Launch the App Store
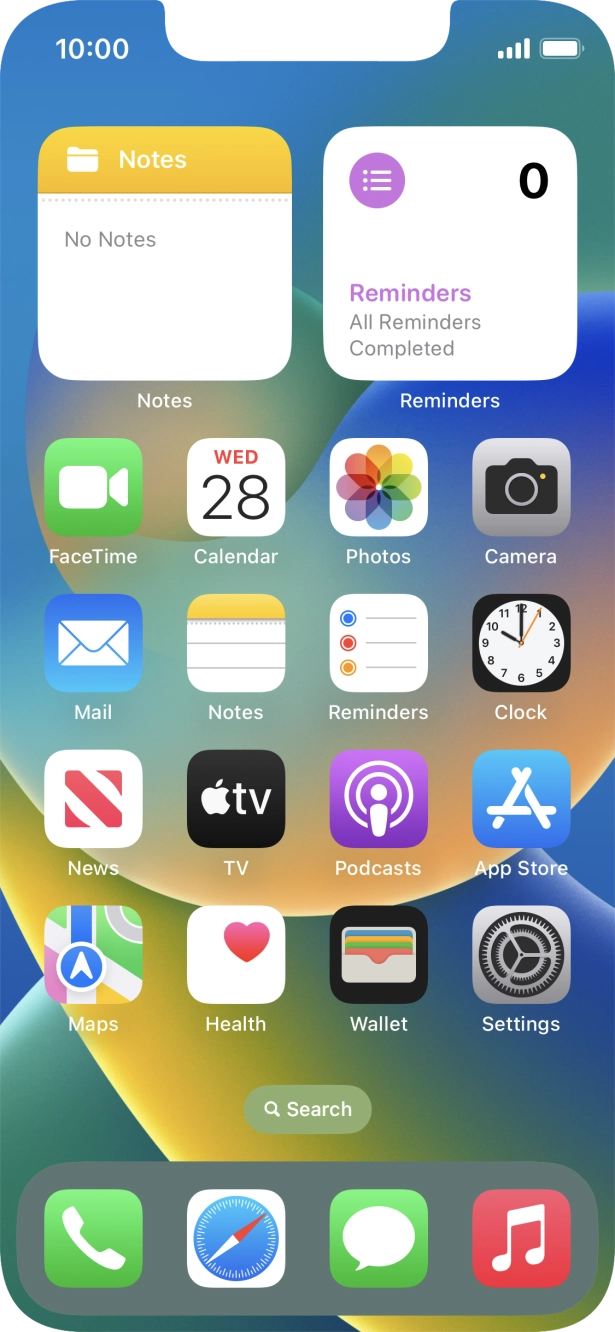The image size is (615, 1332). (521, 799)
